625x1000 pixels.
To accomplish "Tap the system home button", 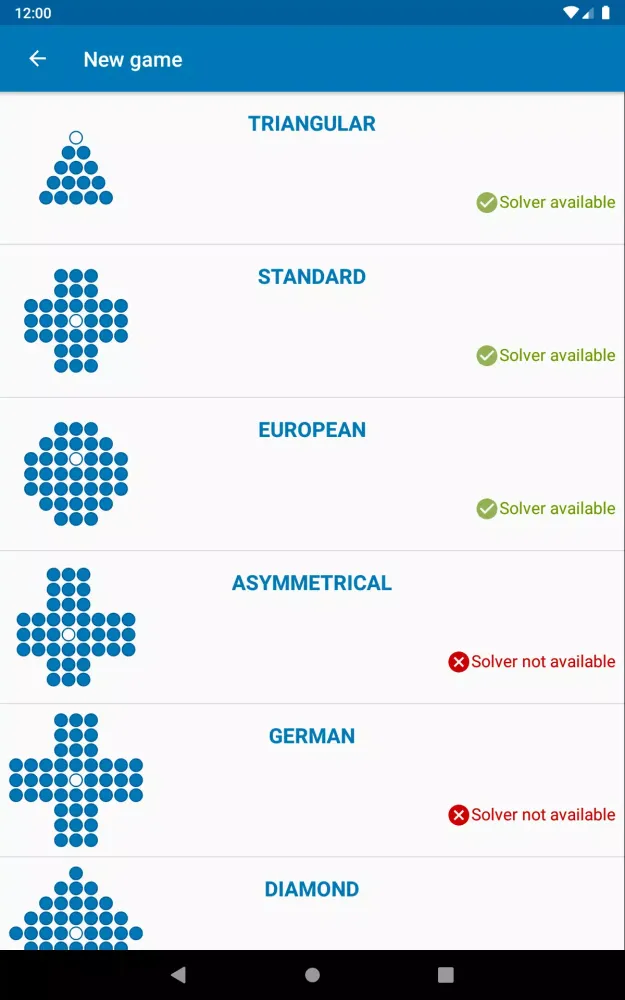I will [x=312, y=975].
